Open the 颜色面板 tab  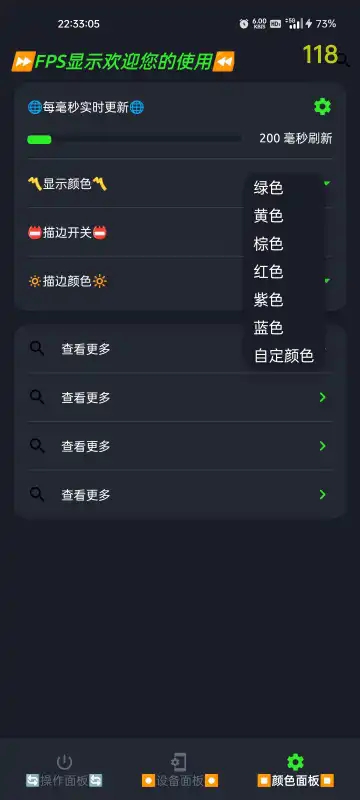pos(296,770)
